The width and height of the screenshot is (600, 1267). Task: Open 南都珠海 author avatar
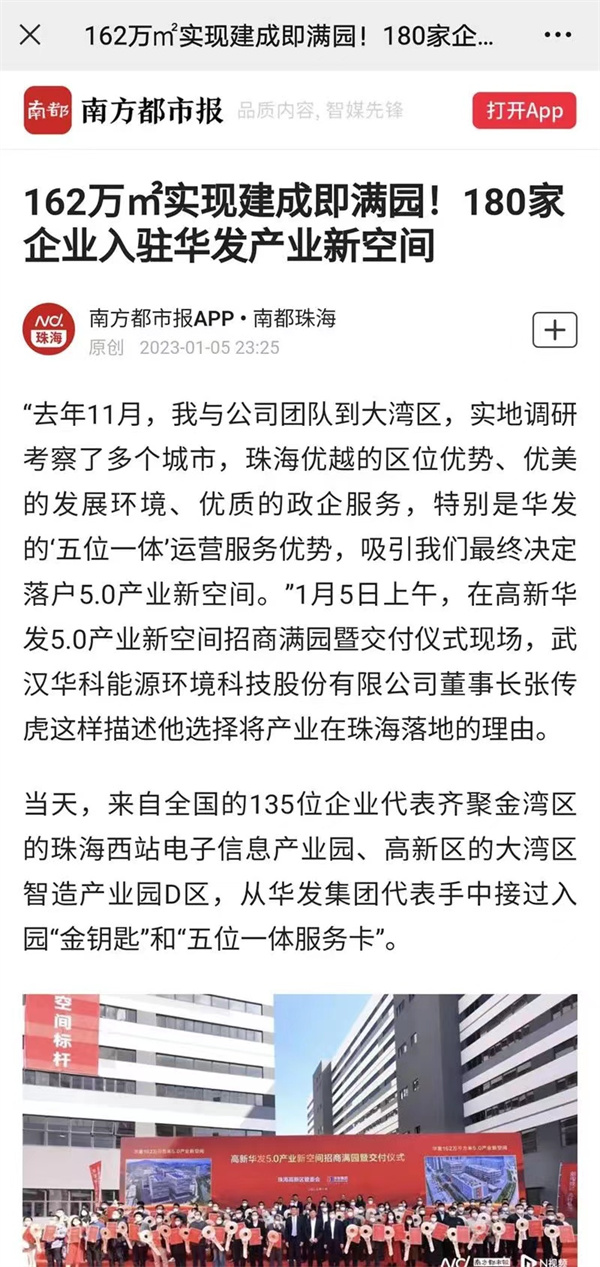point(48,331)
